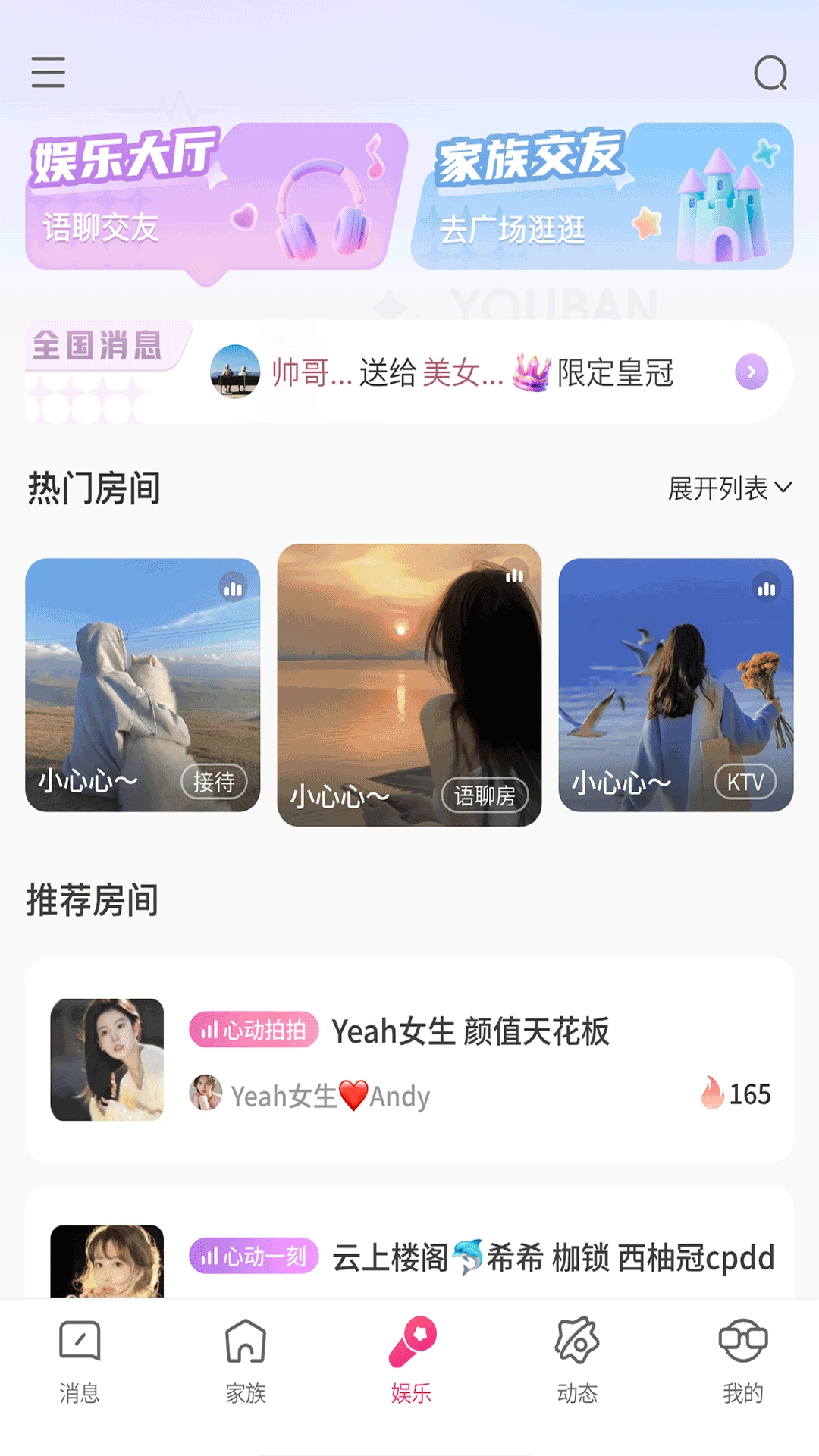Enter the 小心心 room tagged KTV

pos(676,685)
